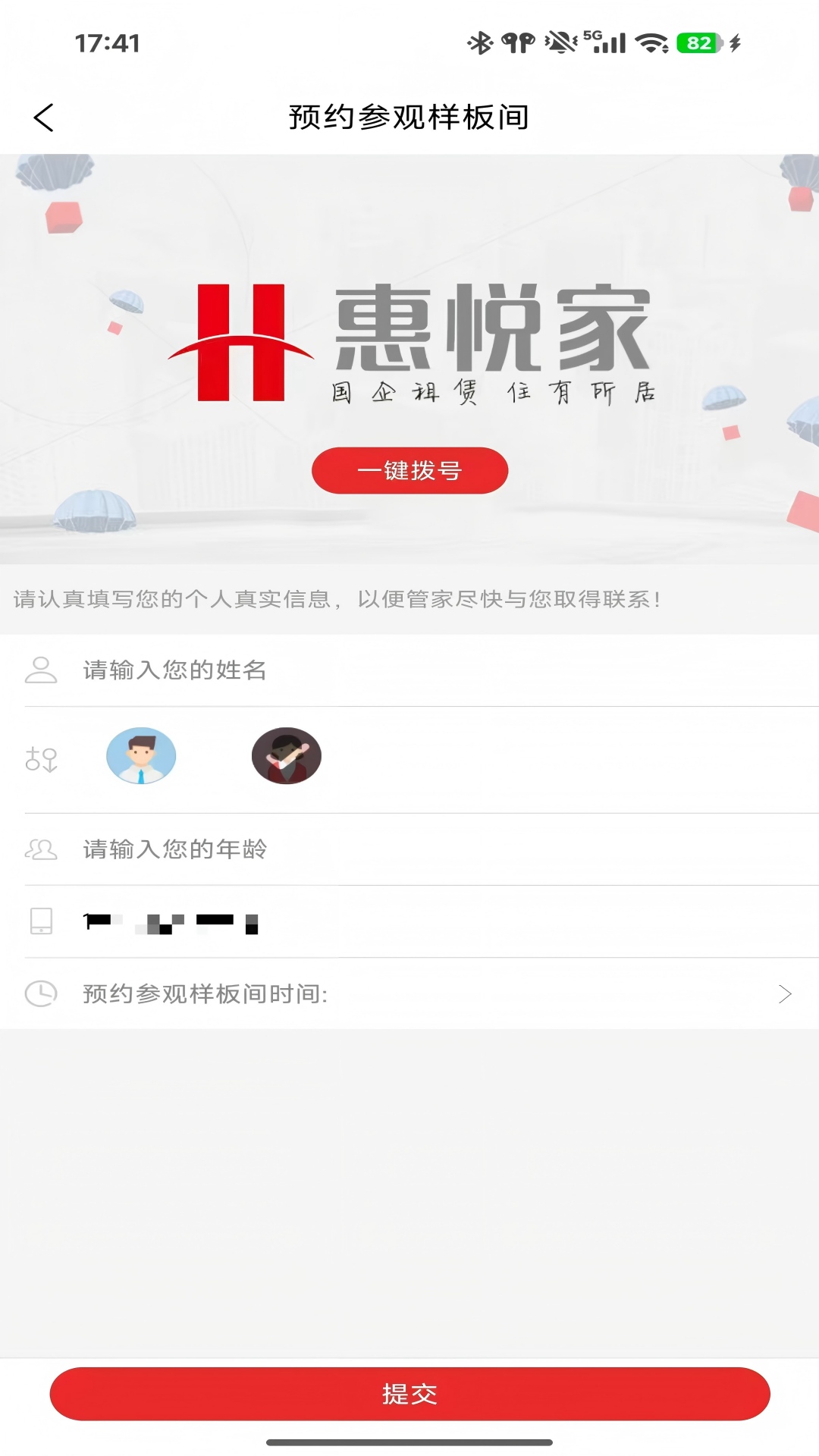Click the phone icon beside number field
The width and height of the screenshot is (819, 1456).
pos(42,924)
